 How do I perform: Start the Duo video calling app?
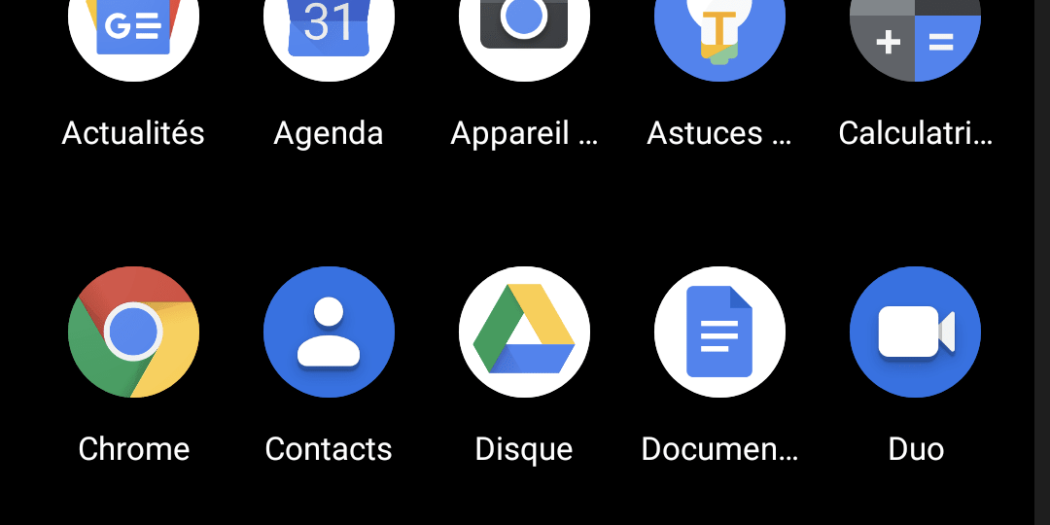[x=914, y=332]
